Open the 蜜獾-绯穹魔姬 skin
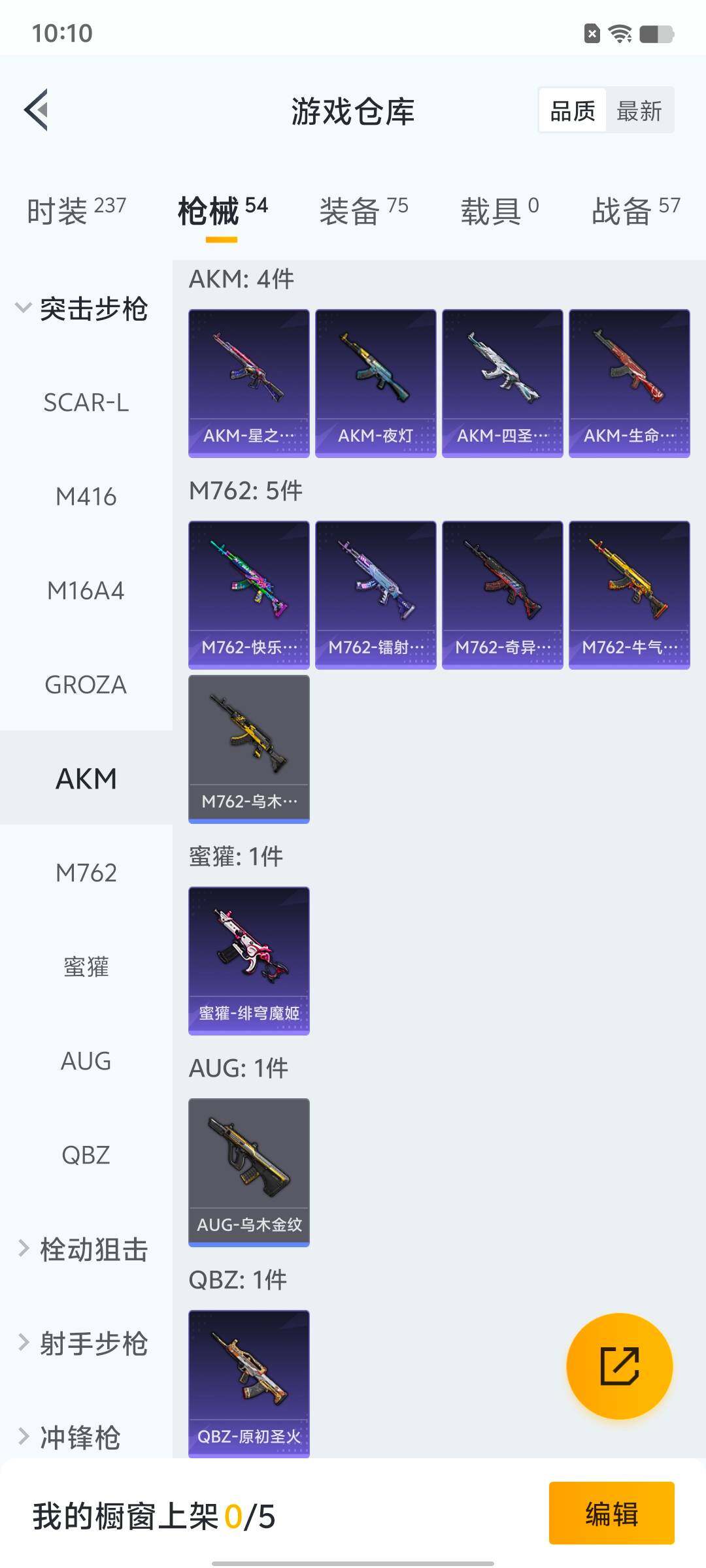This screenshot has width=706, height=1568. [248, 960]
